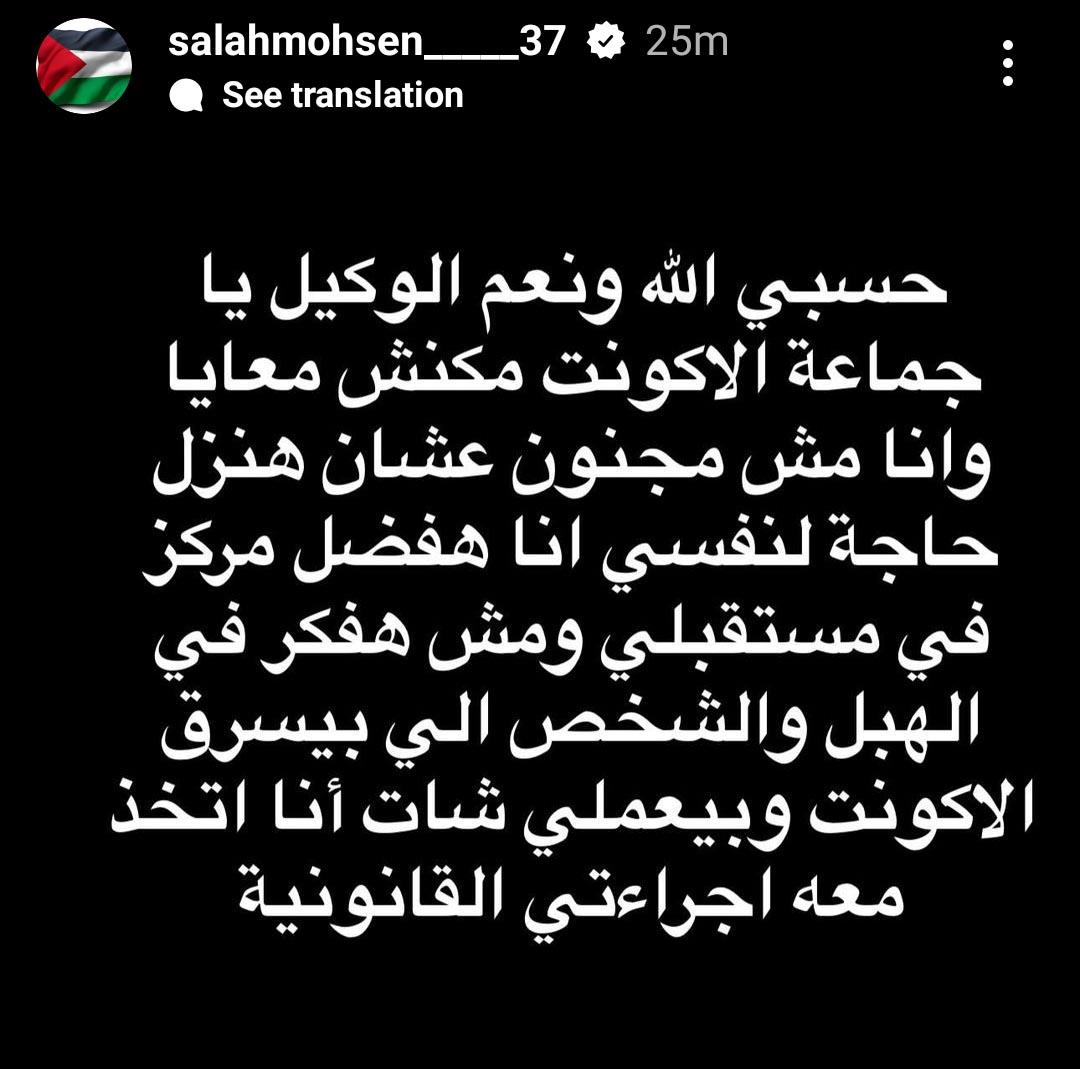This screenshot has width=1080, height=1069.
Task: Open the story overflow menu
Action: (x=1007, y=64)
